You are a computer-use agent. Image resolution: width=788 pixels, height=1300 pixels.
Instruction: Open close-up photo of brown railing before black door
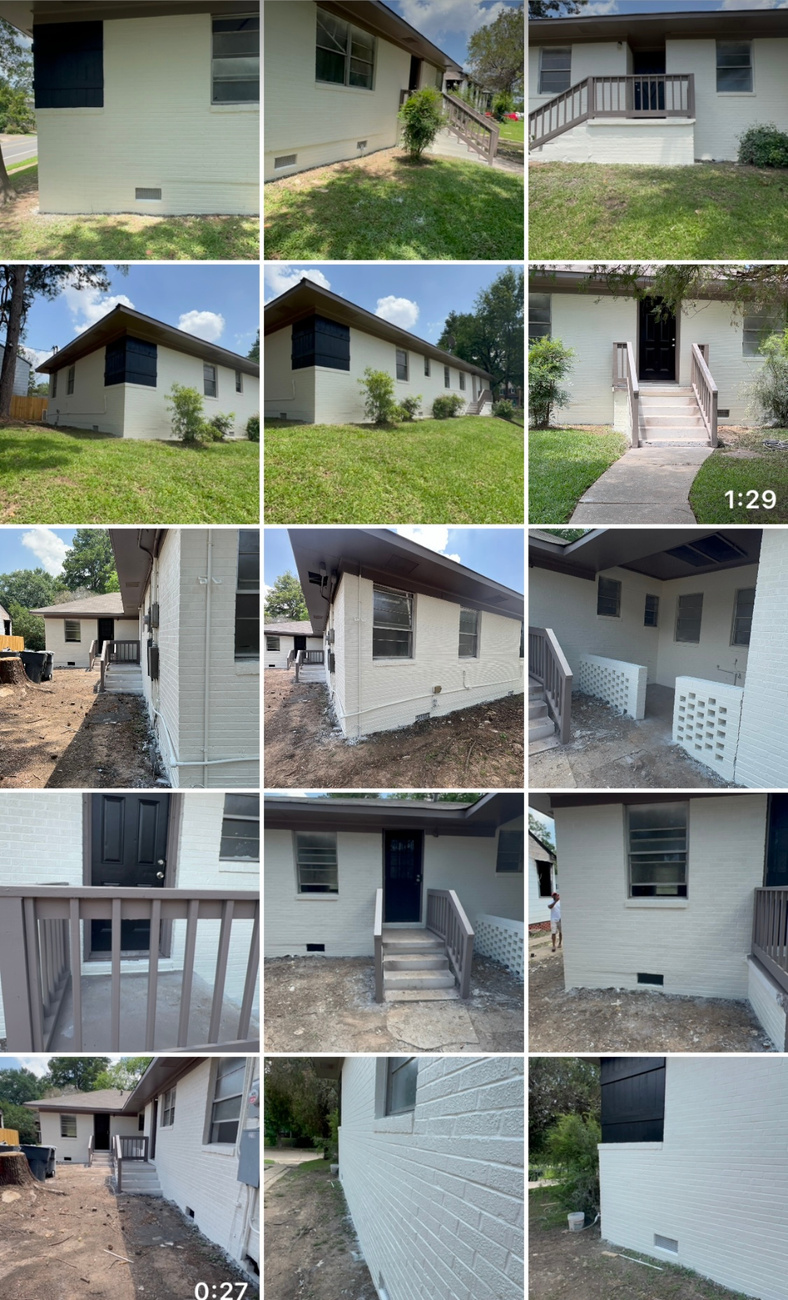point(129,922)
